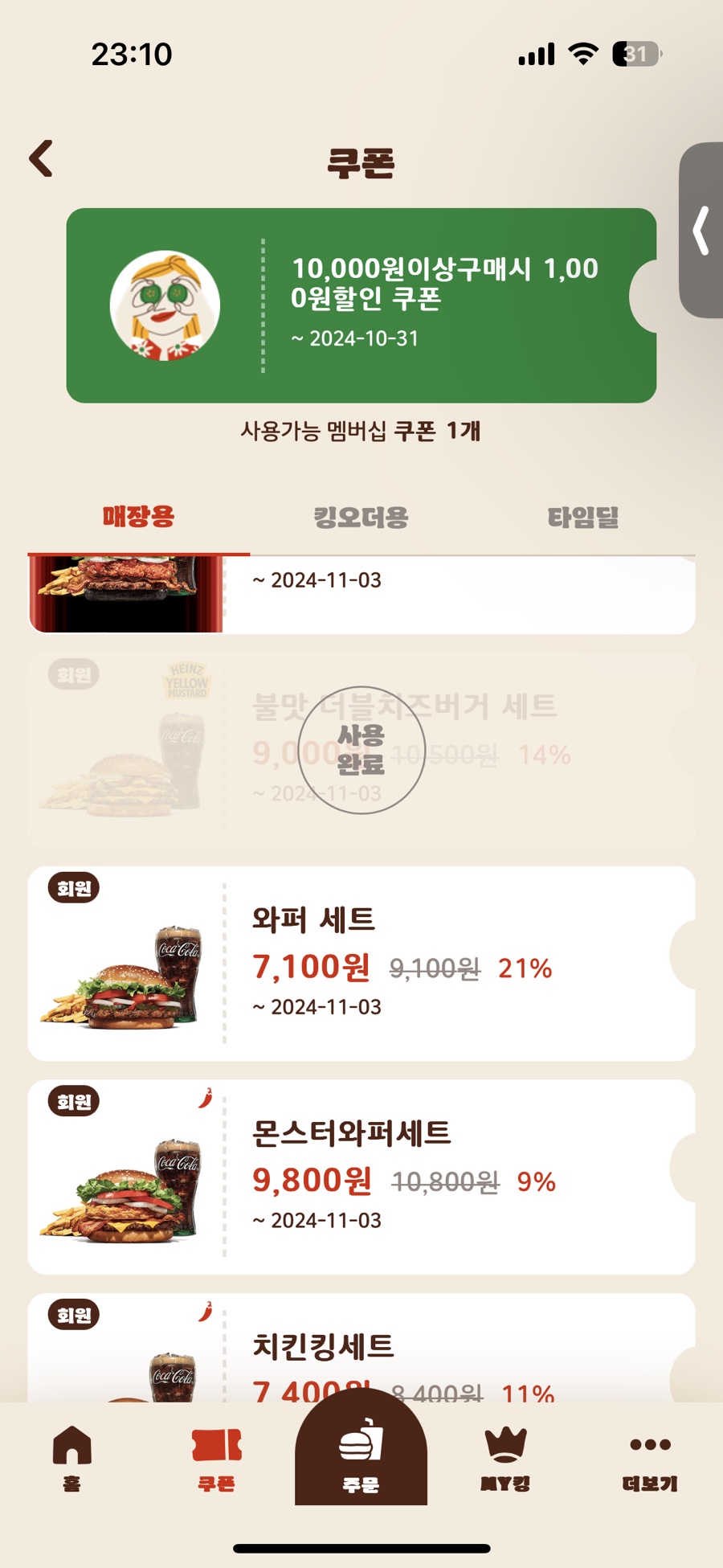Open the 더보기 menu
The image size is (723, 1568).
pos(650,1458)
